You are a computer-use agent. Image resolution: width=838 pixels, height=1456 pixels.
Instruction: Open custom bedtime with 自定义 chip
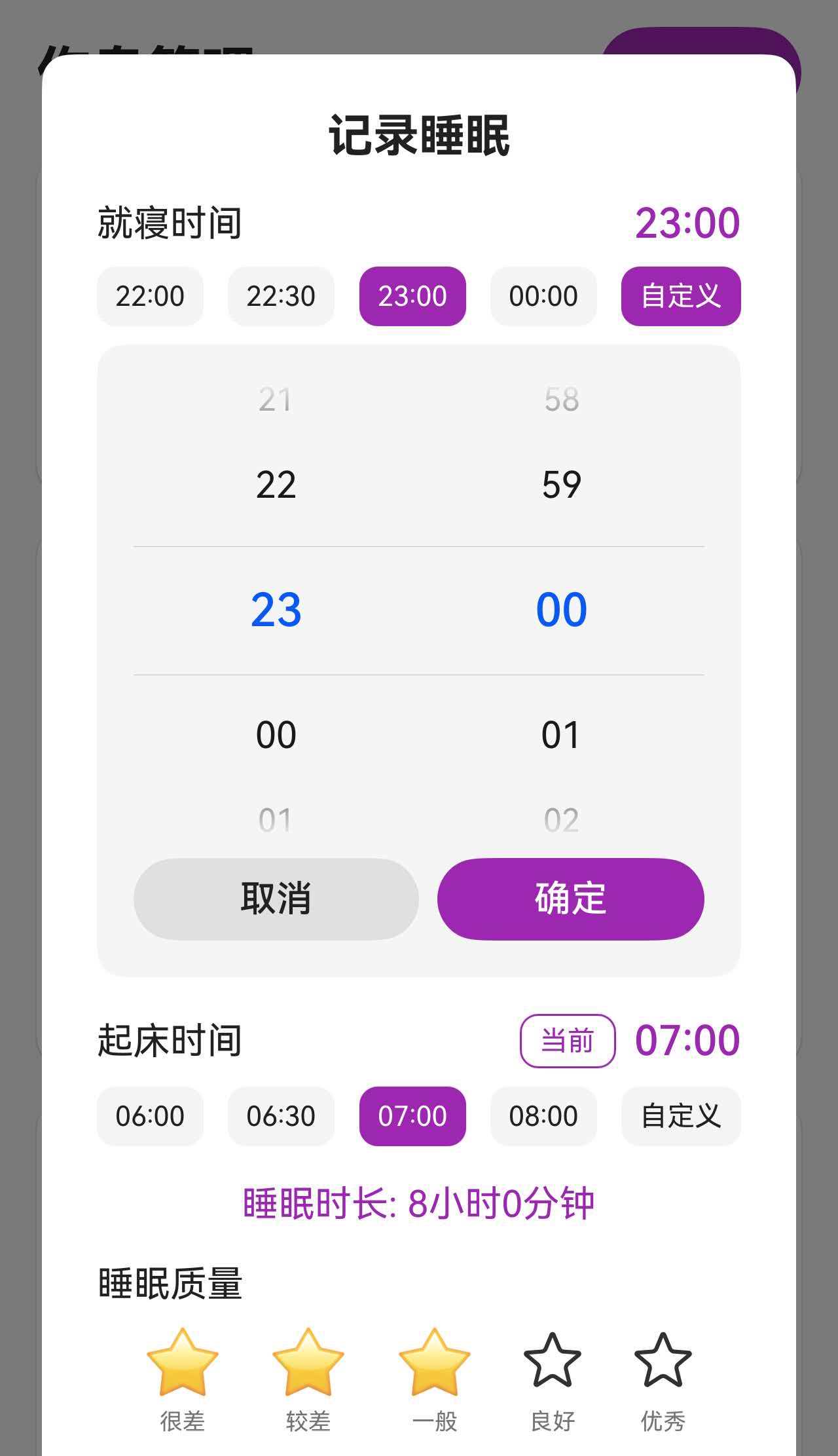tap(680, 296)
